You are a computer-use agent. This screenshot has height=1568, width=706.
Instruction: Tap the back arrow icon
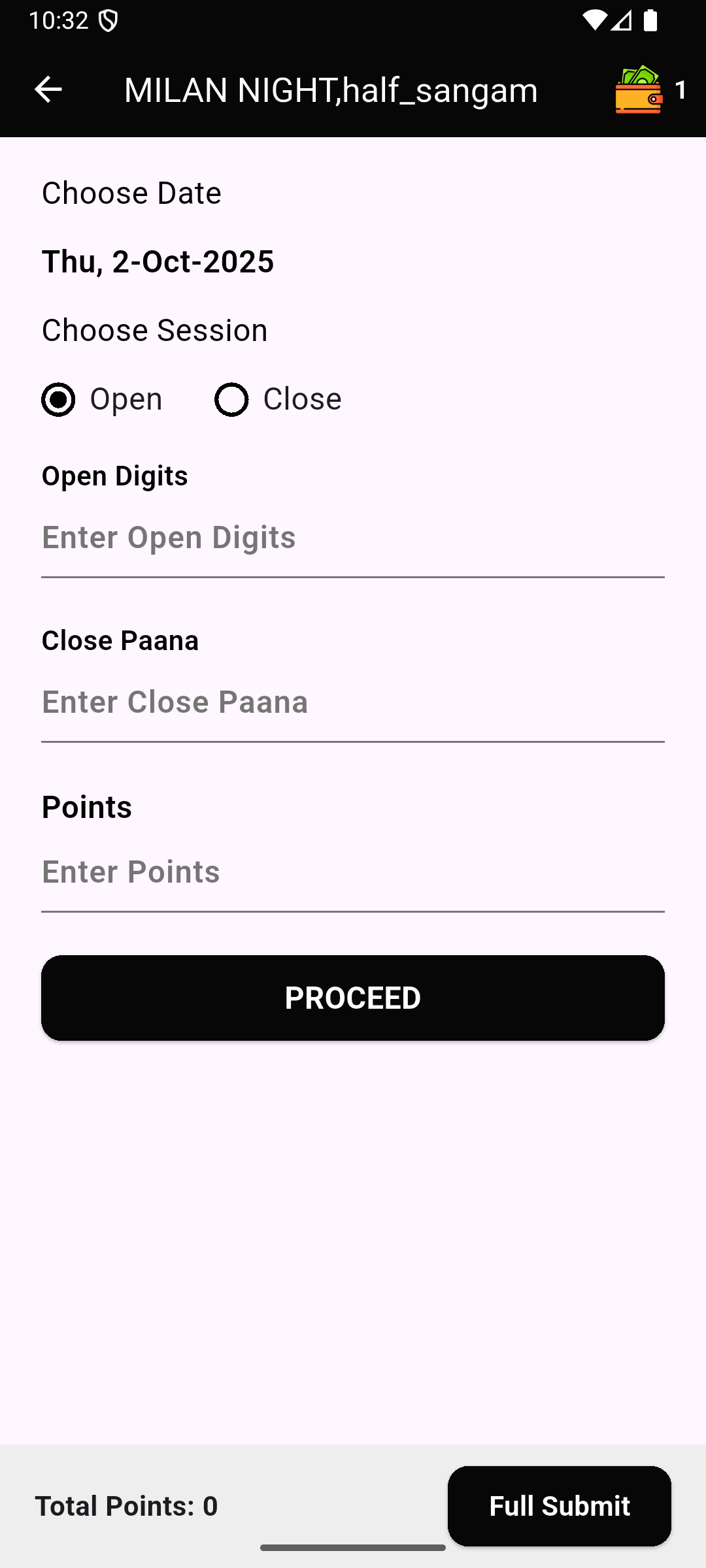click(48, 90)
